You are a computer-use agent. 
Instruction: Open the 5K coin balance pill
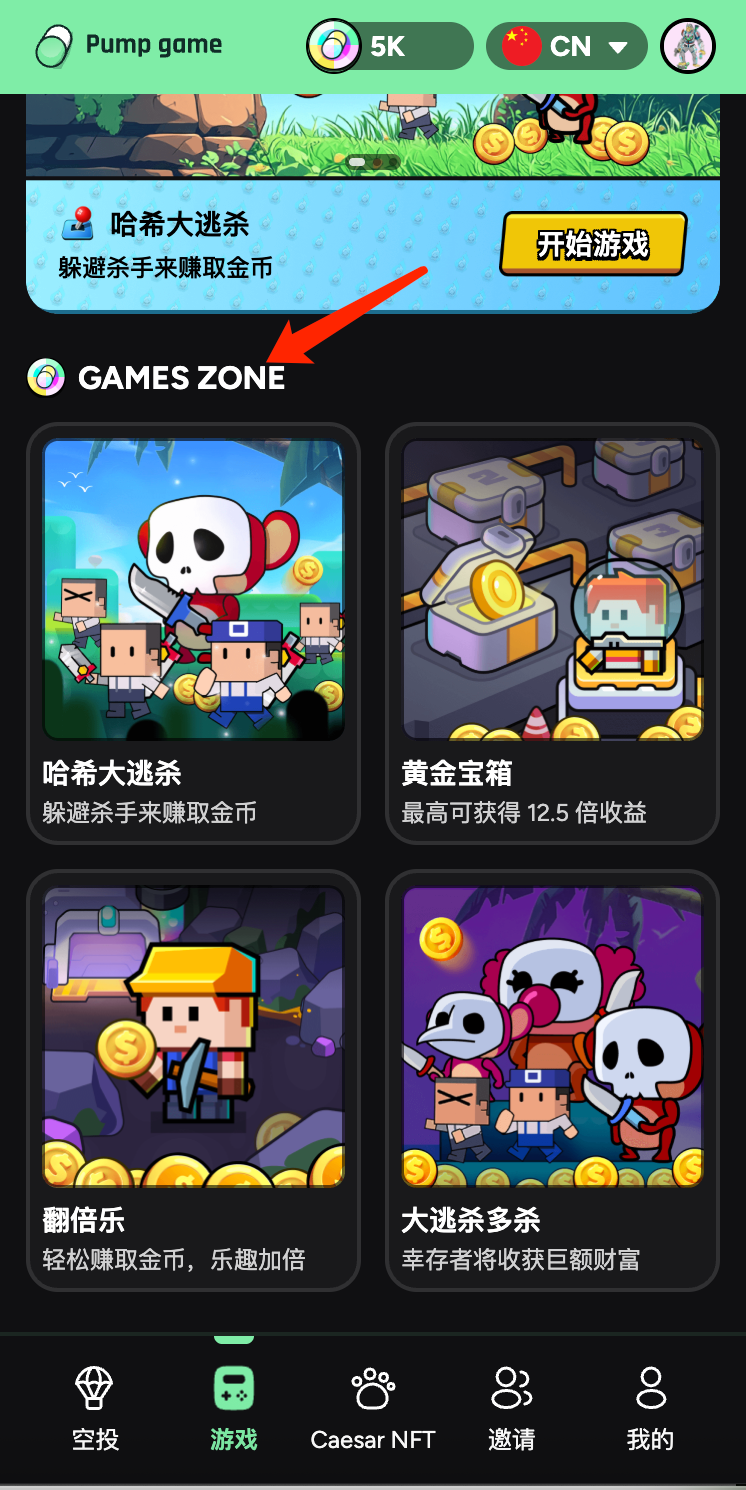tap(390, 46)
